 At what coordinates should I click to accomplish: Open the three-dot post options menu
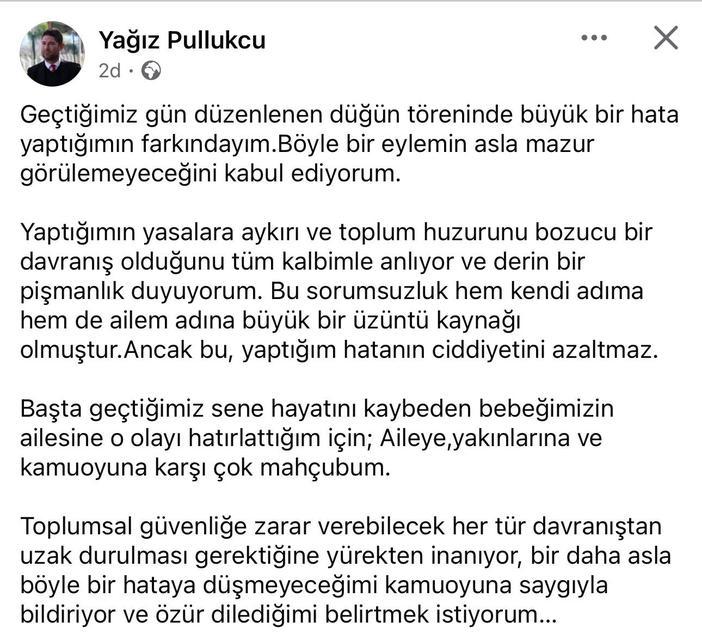click(x=594, y=38)
